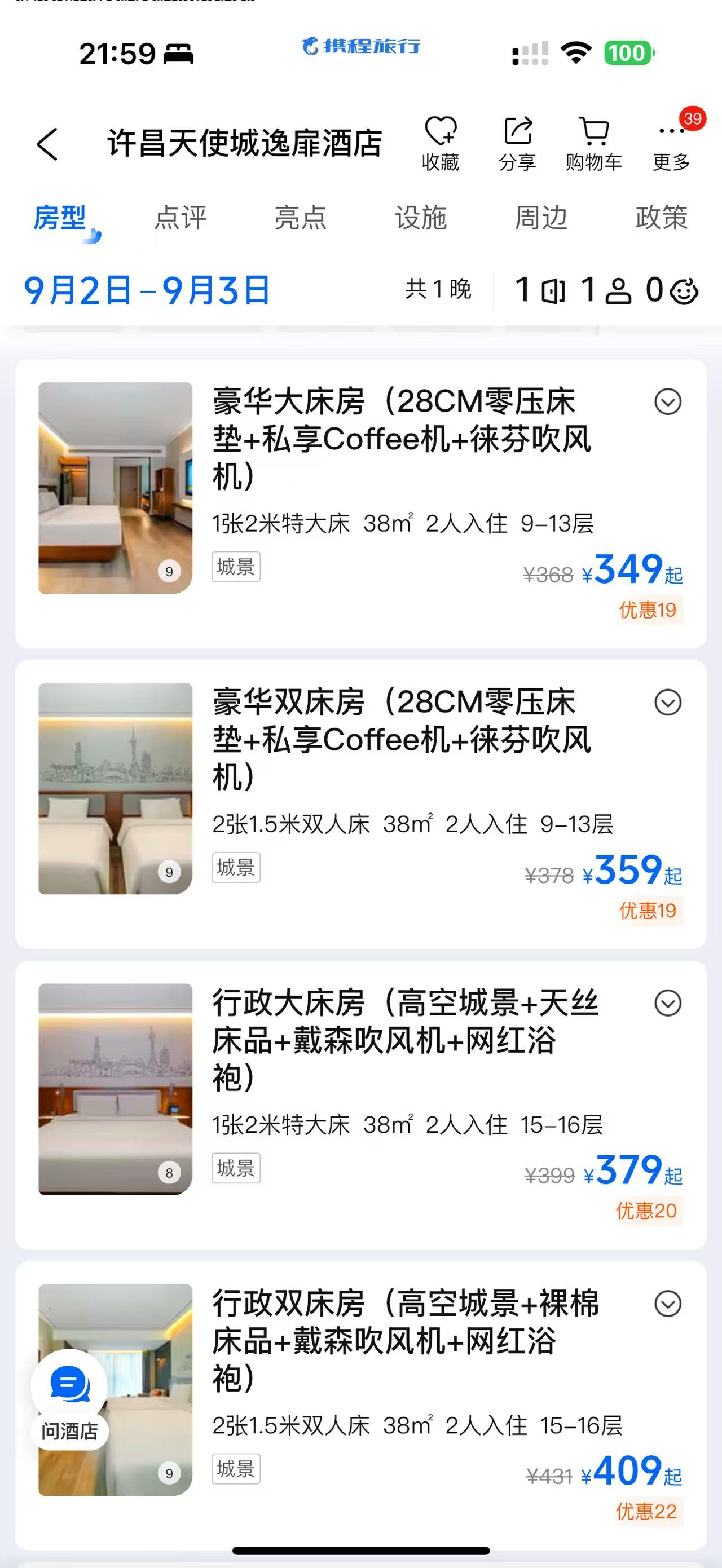Open the 更多 more menu
The height and width of the screenshot is (1568, 722).
(671, 144)
